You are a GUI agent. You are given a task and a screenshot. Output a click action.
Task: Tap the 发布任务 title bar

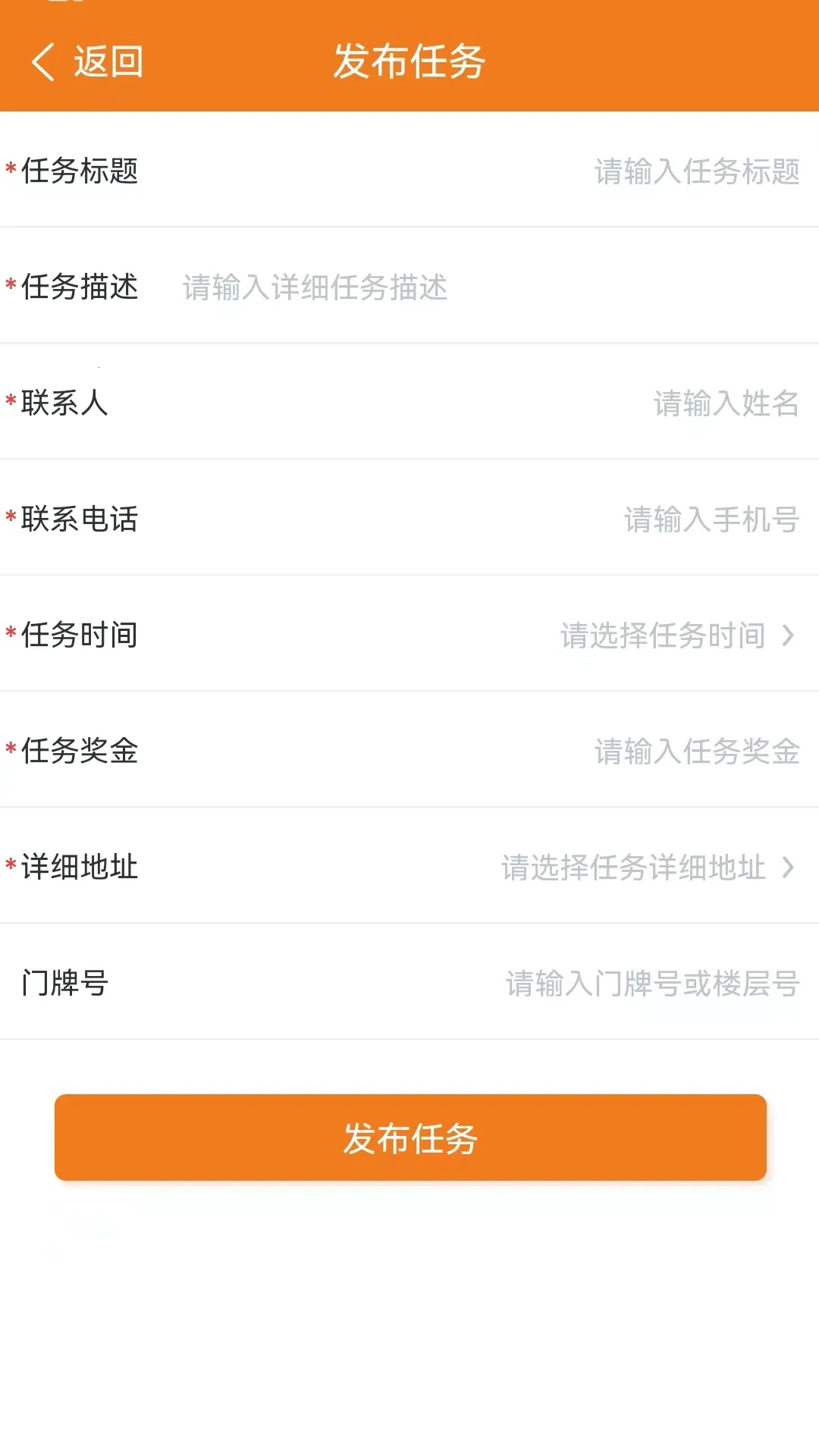pos(409,62)
